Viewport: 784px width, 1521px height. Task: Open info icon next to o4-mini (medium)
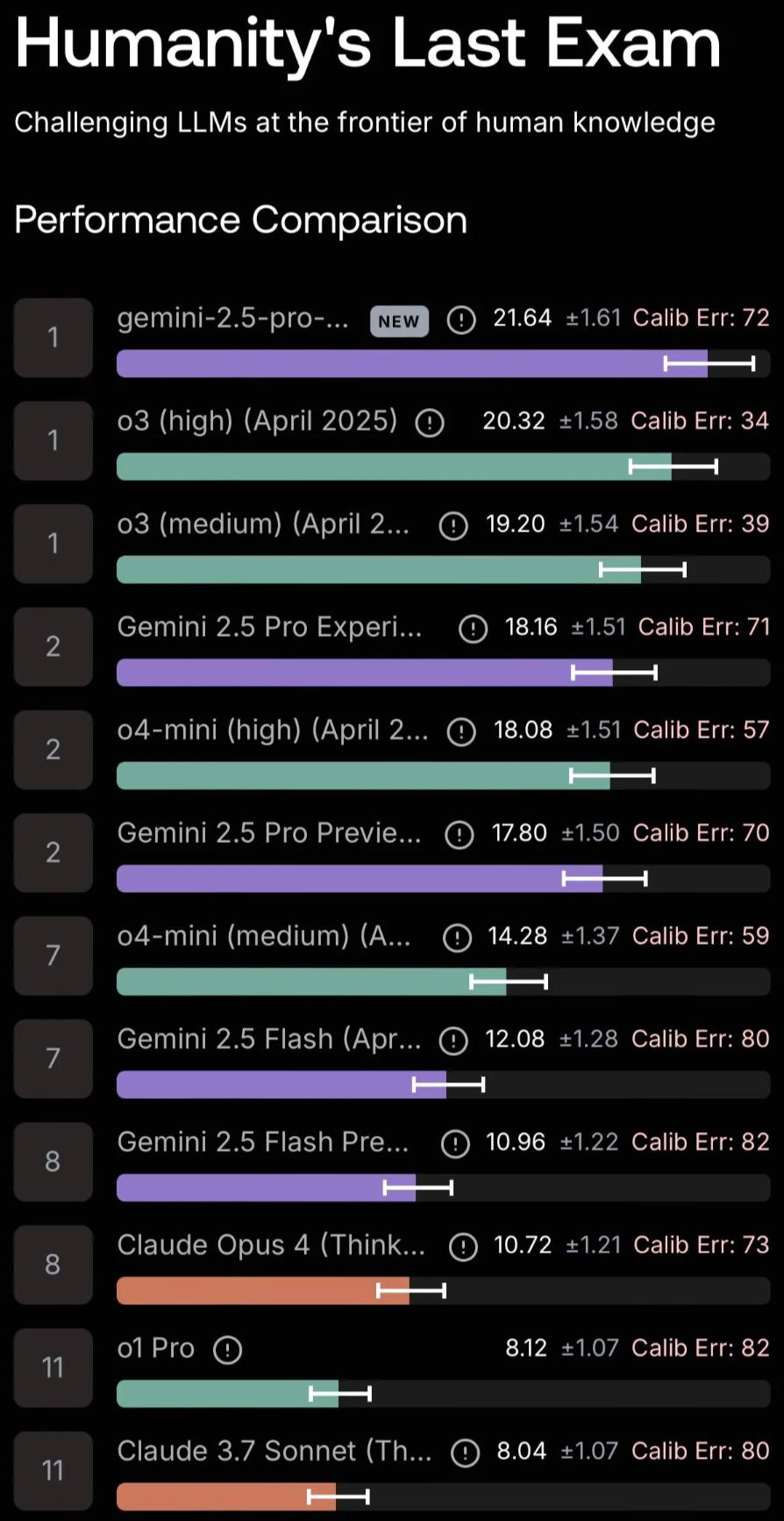(x=457, y=939)
